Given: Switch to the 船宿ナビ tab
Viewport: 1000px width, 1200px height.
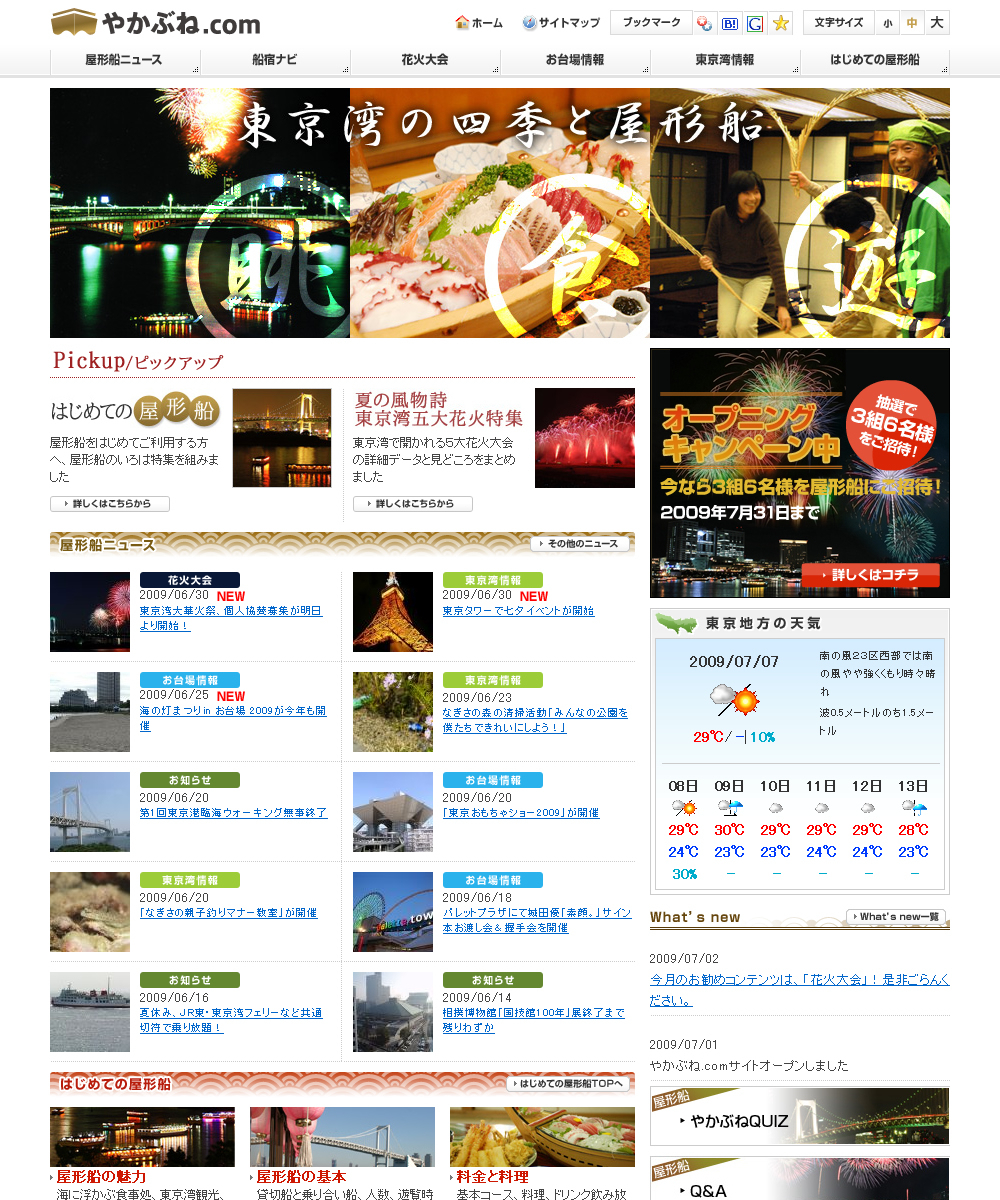Looking at the screenshot, I should coord(274,60).
